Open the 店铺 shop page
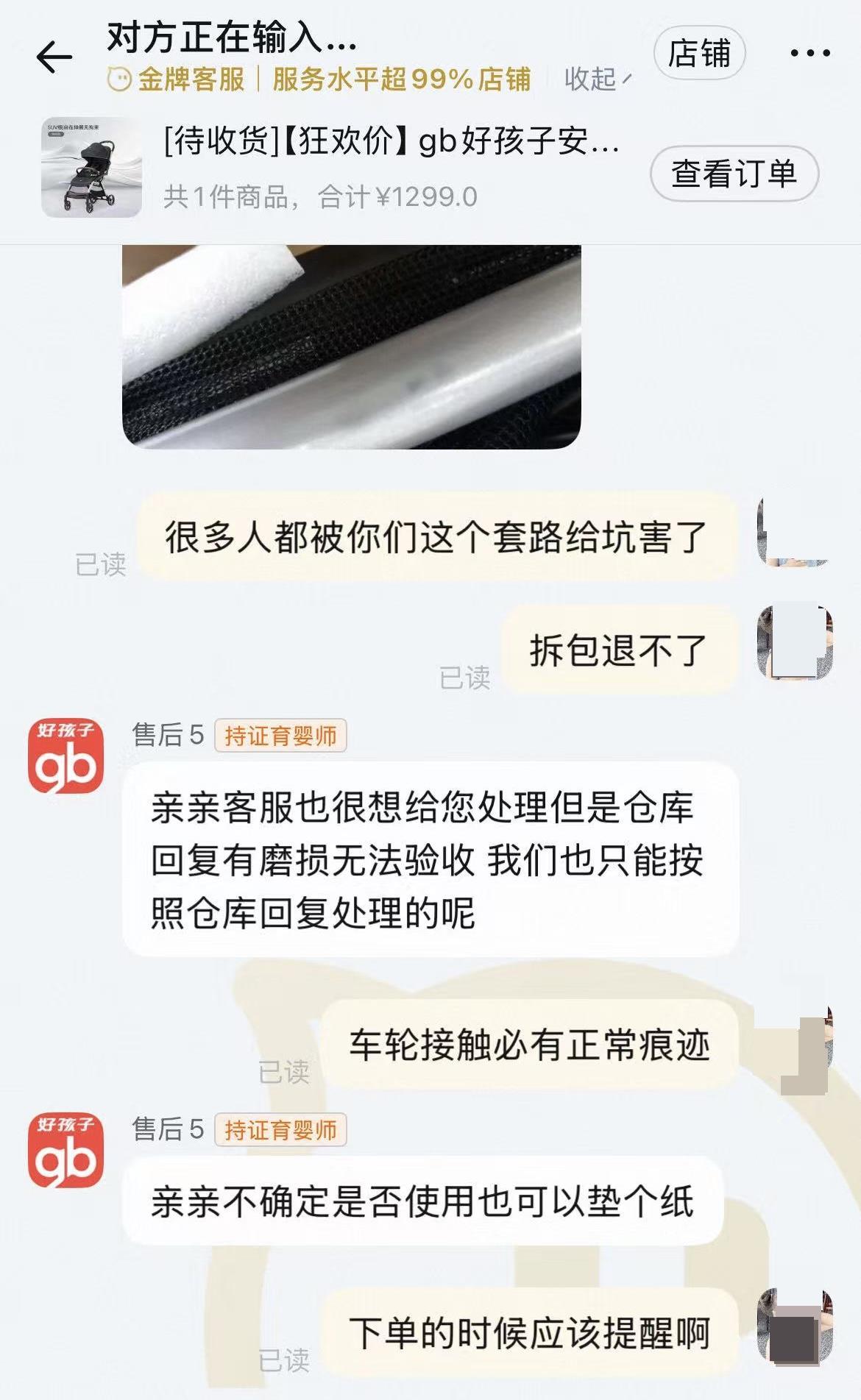This screenshot has width=861, height=1400. (x=699, y=54)
